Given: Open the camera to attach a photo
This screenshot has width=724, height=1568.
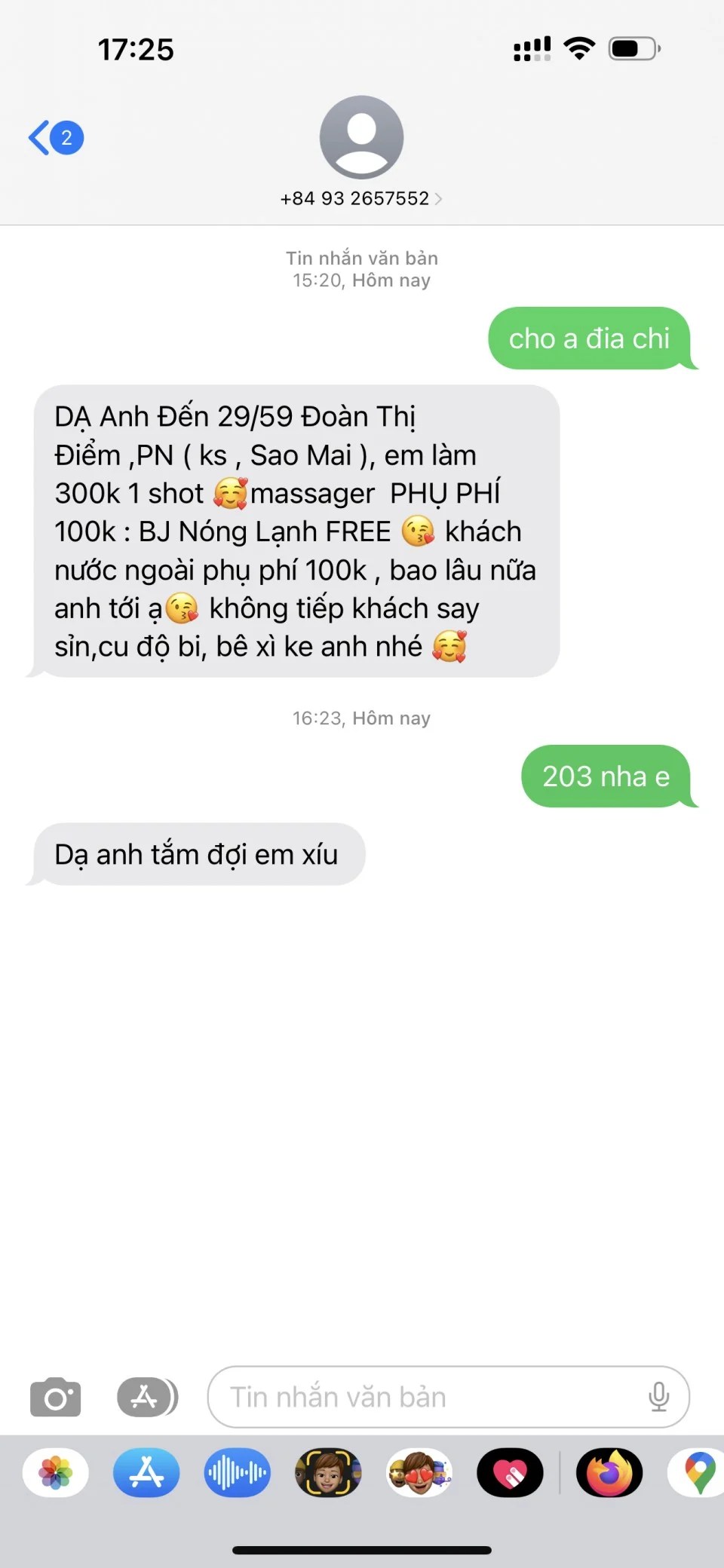Looking at the screenshot, I should point(55,1397).
